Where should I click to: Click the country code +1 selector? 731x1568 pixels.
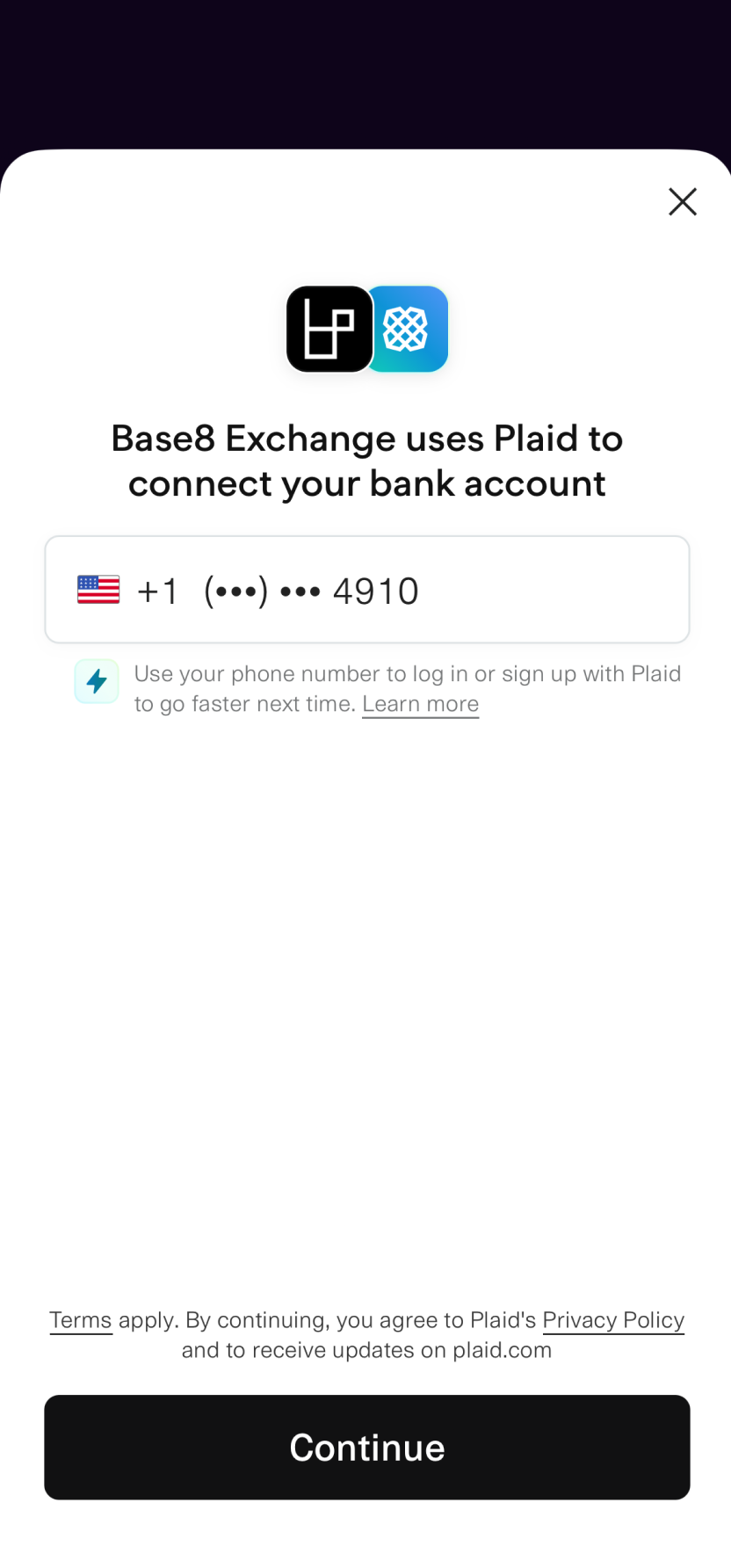[x=159, y=590]
